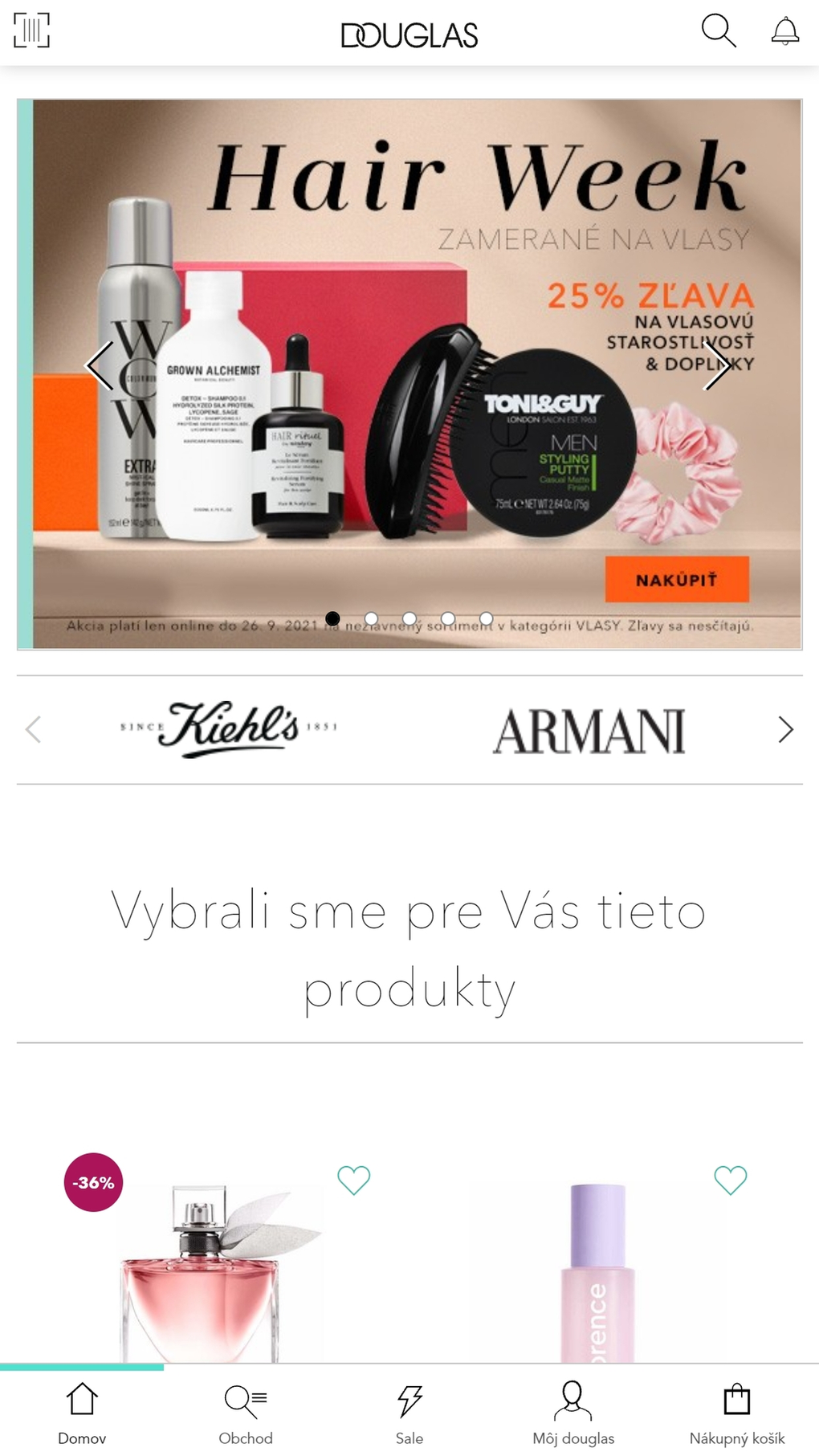Open the Nákupný košík tab
The width and height of the screenshot is (819, 1456).
coord(737,1411)
